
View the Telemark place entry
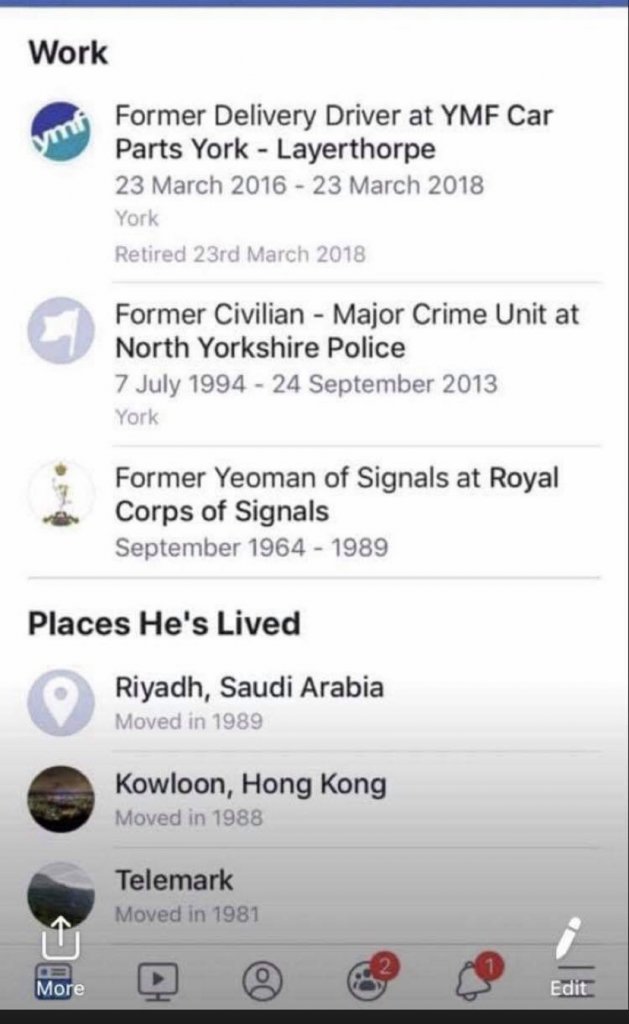tap(174, 881)
